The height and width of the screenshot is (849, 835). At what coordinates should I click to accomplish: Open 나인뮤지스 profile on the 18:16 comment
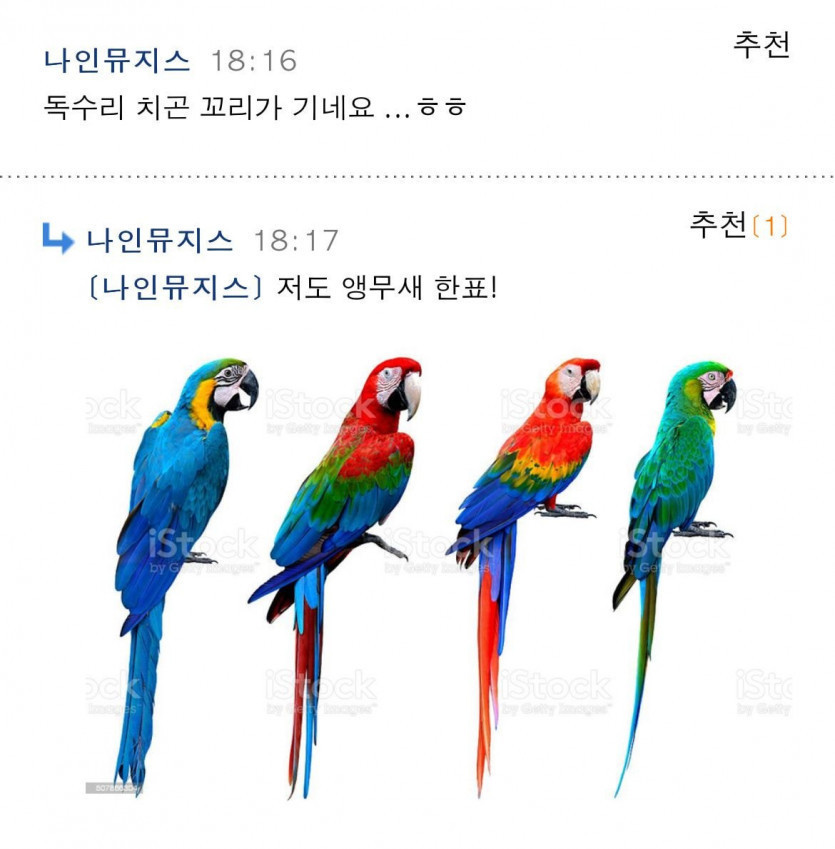(117, 61)
